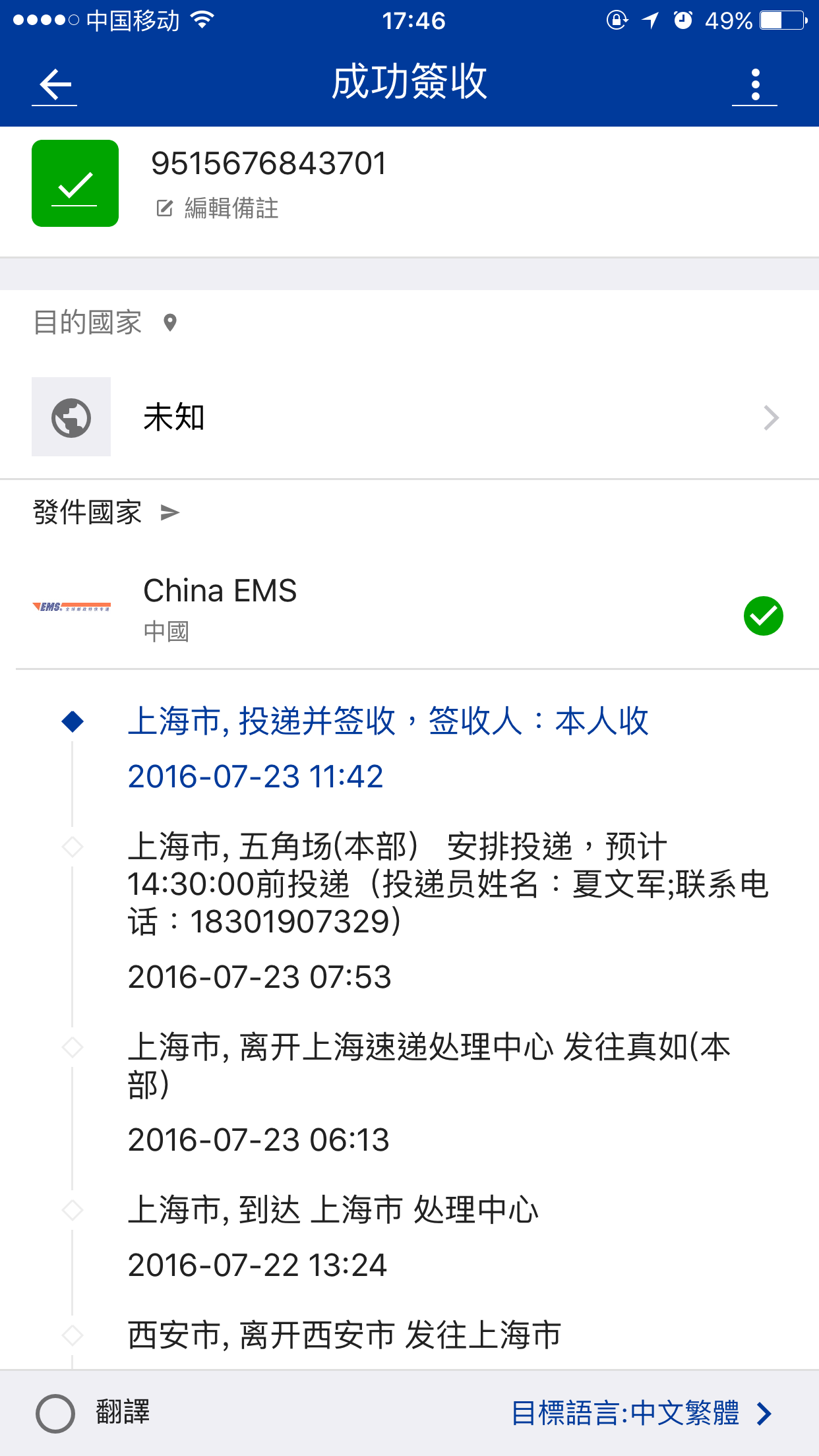Edit the note for tracking number 9515676843701
The width and height of the screenshot is (819, 1456).
218,208
